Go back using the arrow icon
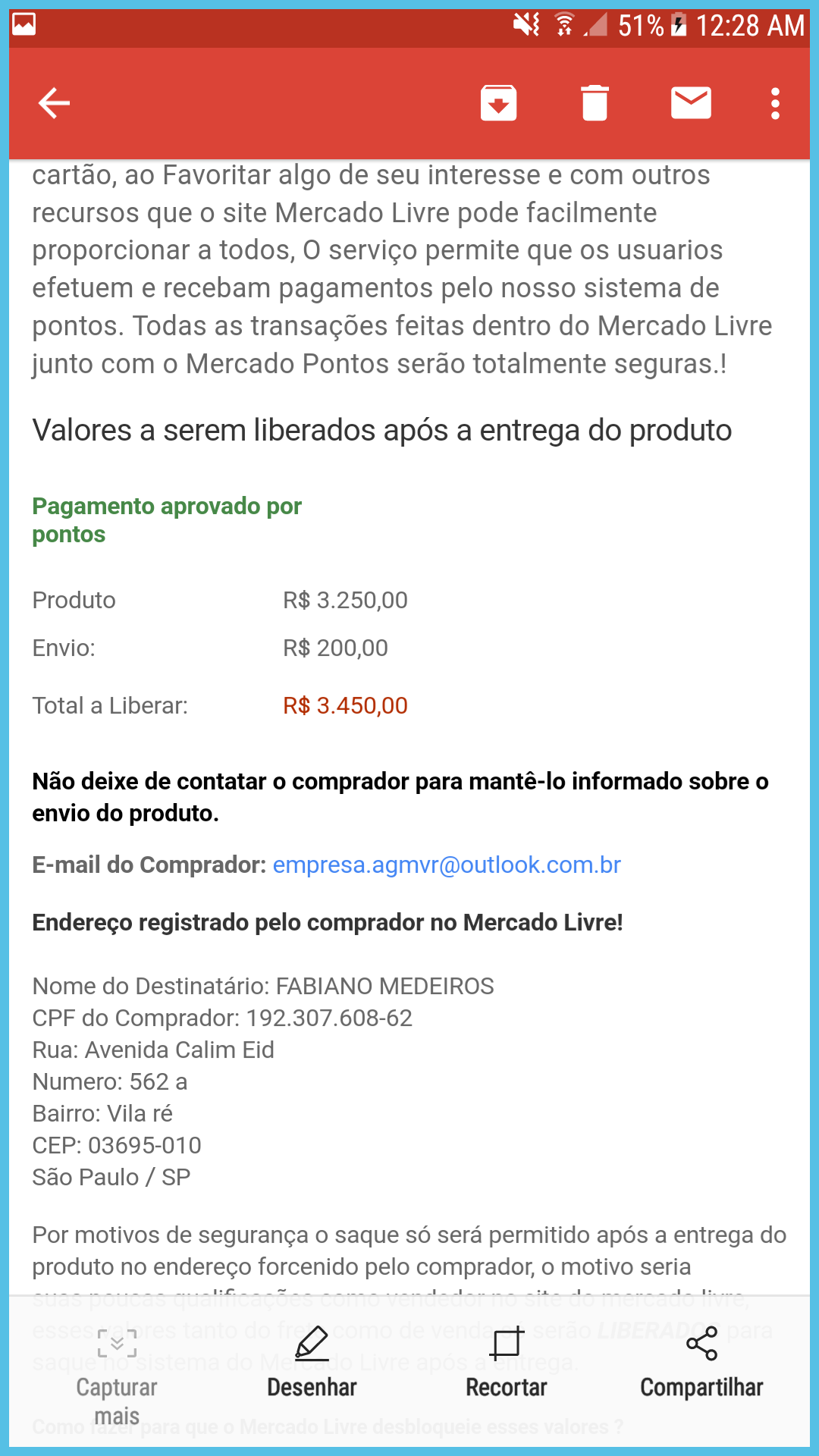The width and height of the screenshot is (819, 1456). [54, 103]
